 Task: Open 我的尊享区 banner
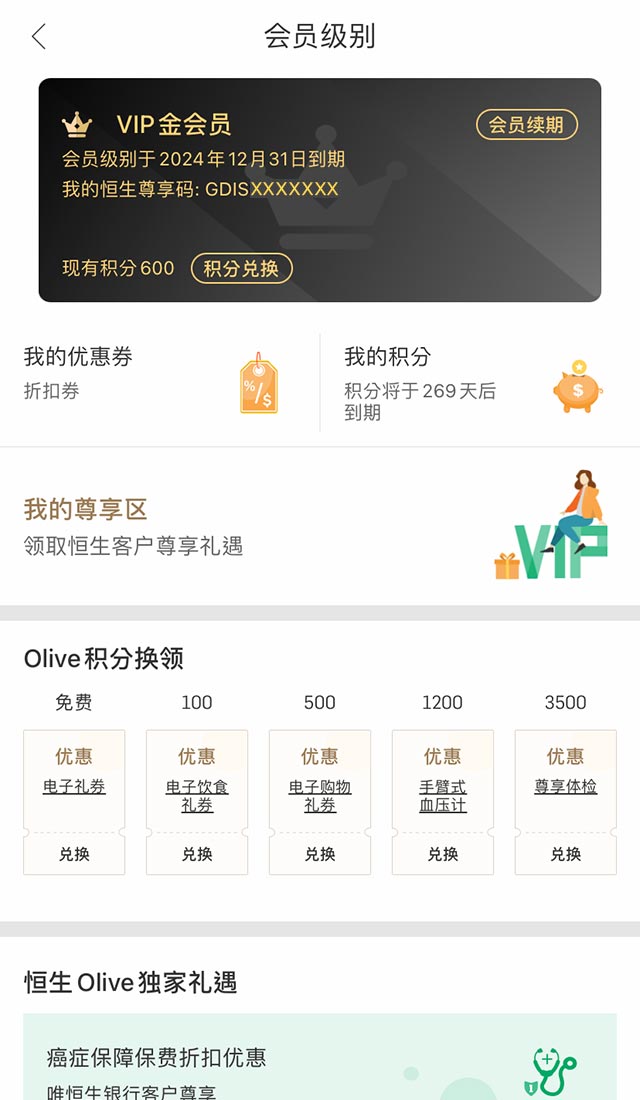pos(320,527)
